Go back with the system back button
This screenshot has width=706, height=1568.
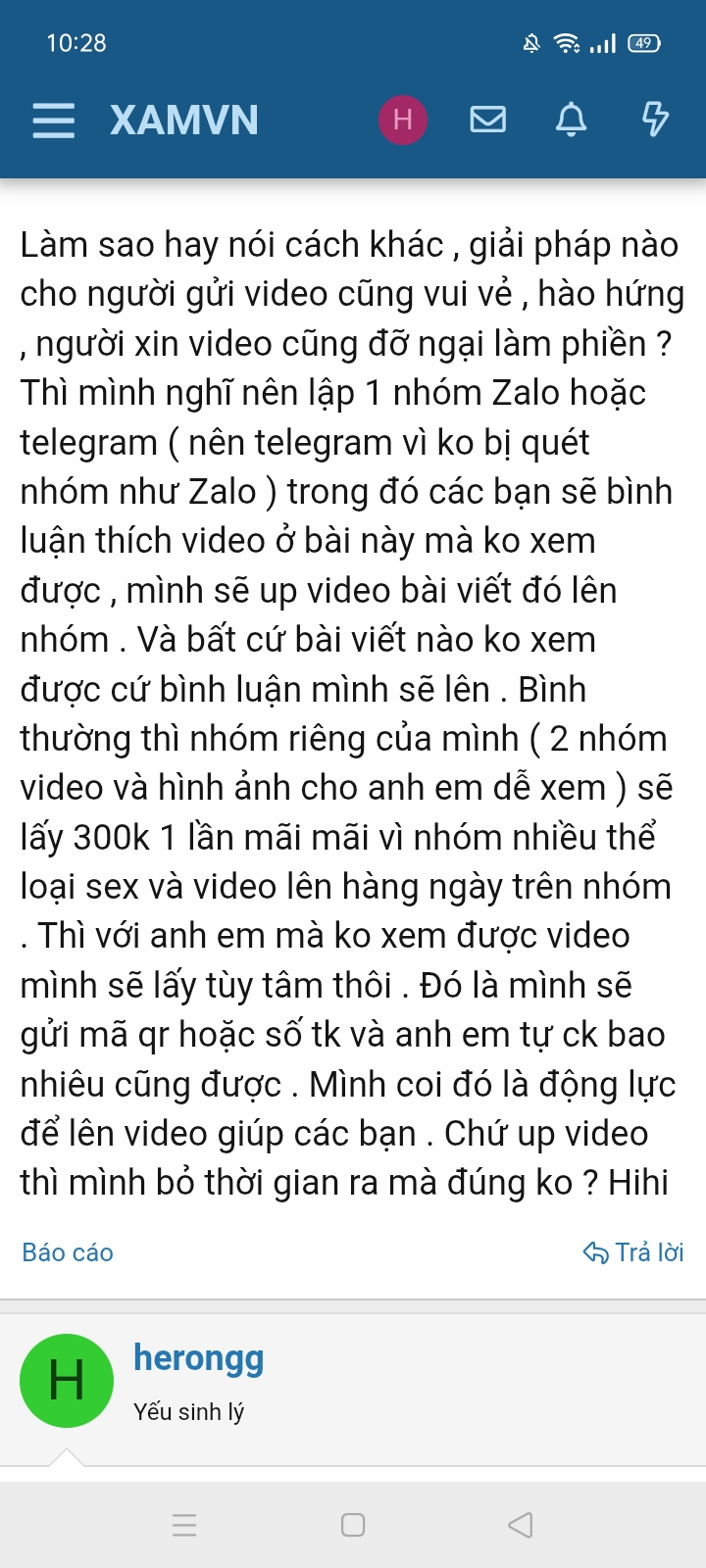(x=521, y=1525)
